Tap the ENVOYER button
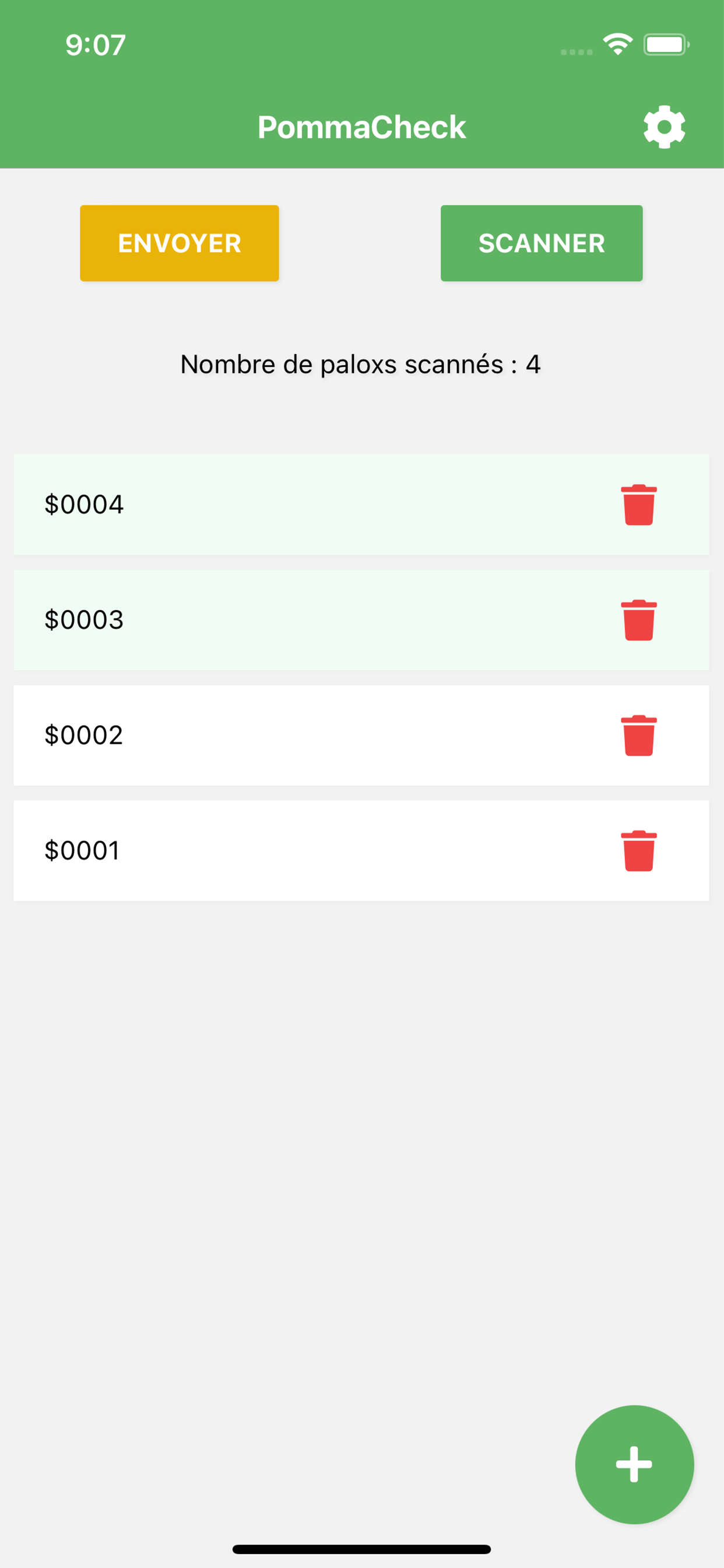 point(180,243)
